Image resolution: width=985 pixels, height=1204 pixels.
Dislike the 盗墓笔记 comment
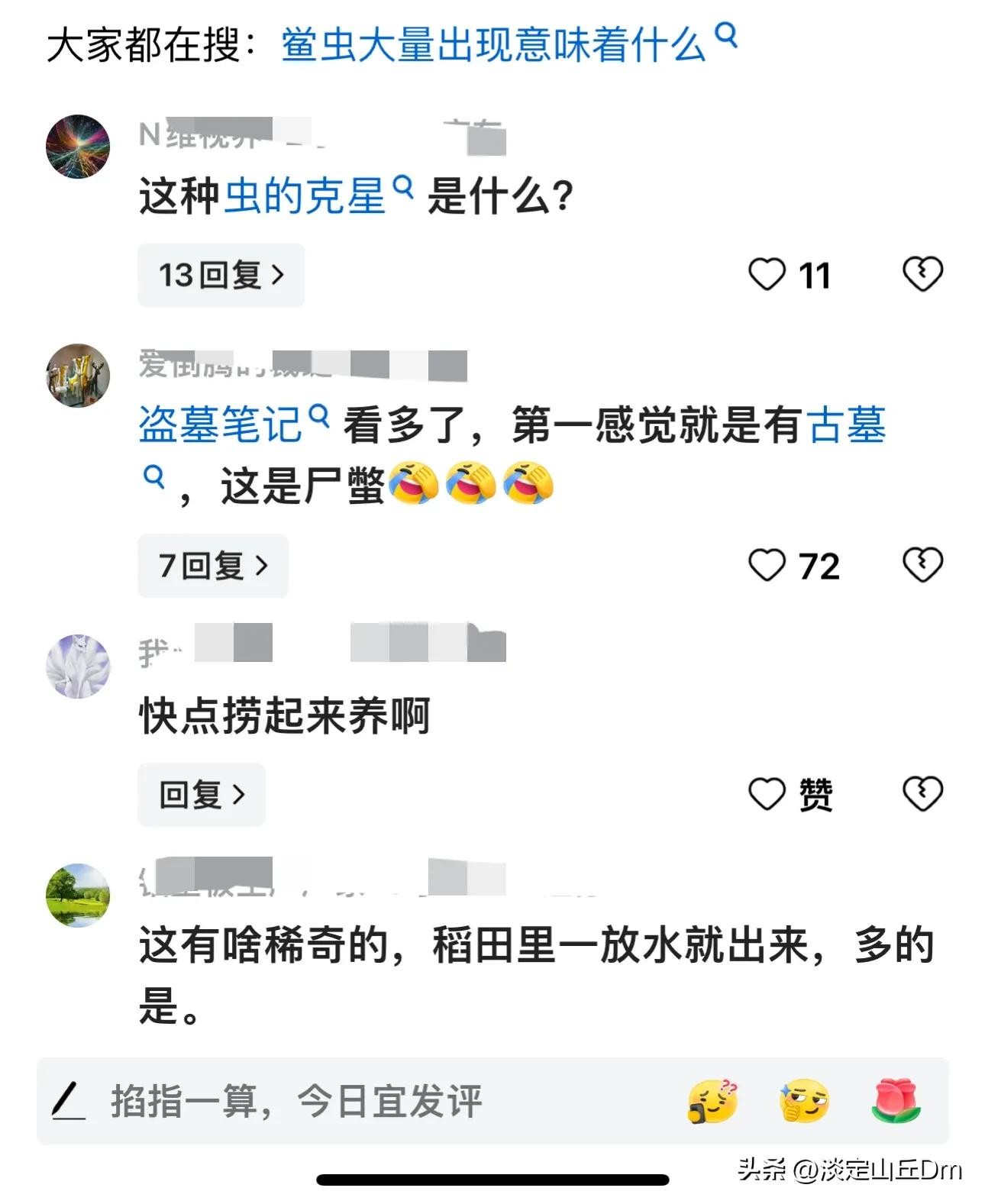(922, 566)
